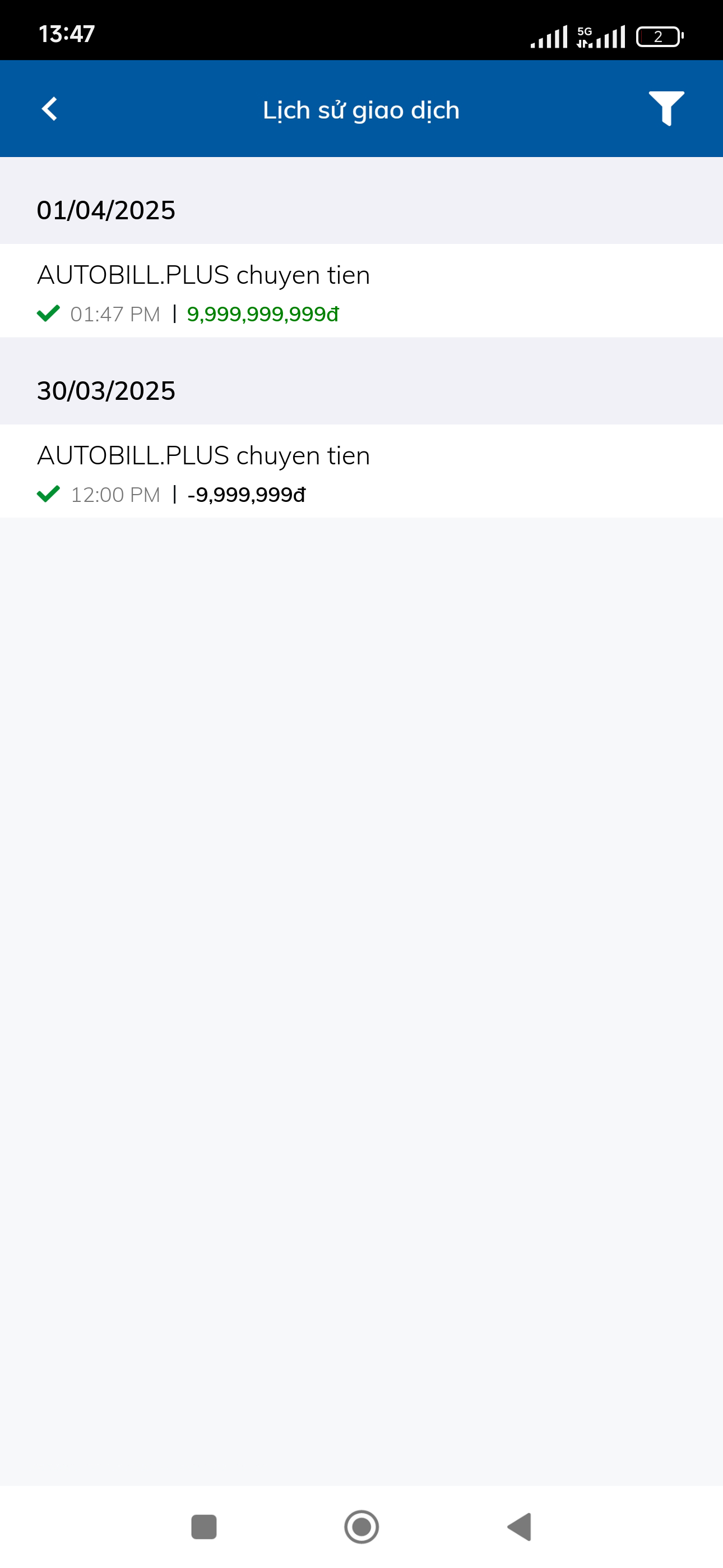
Task: Open the transaction filter
Action: [666, 108]
